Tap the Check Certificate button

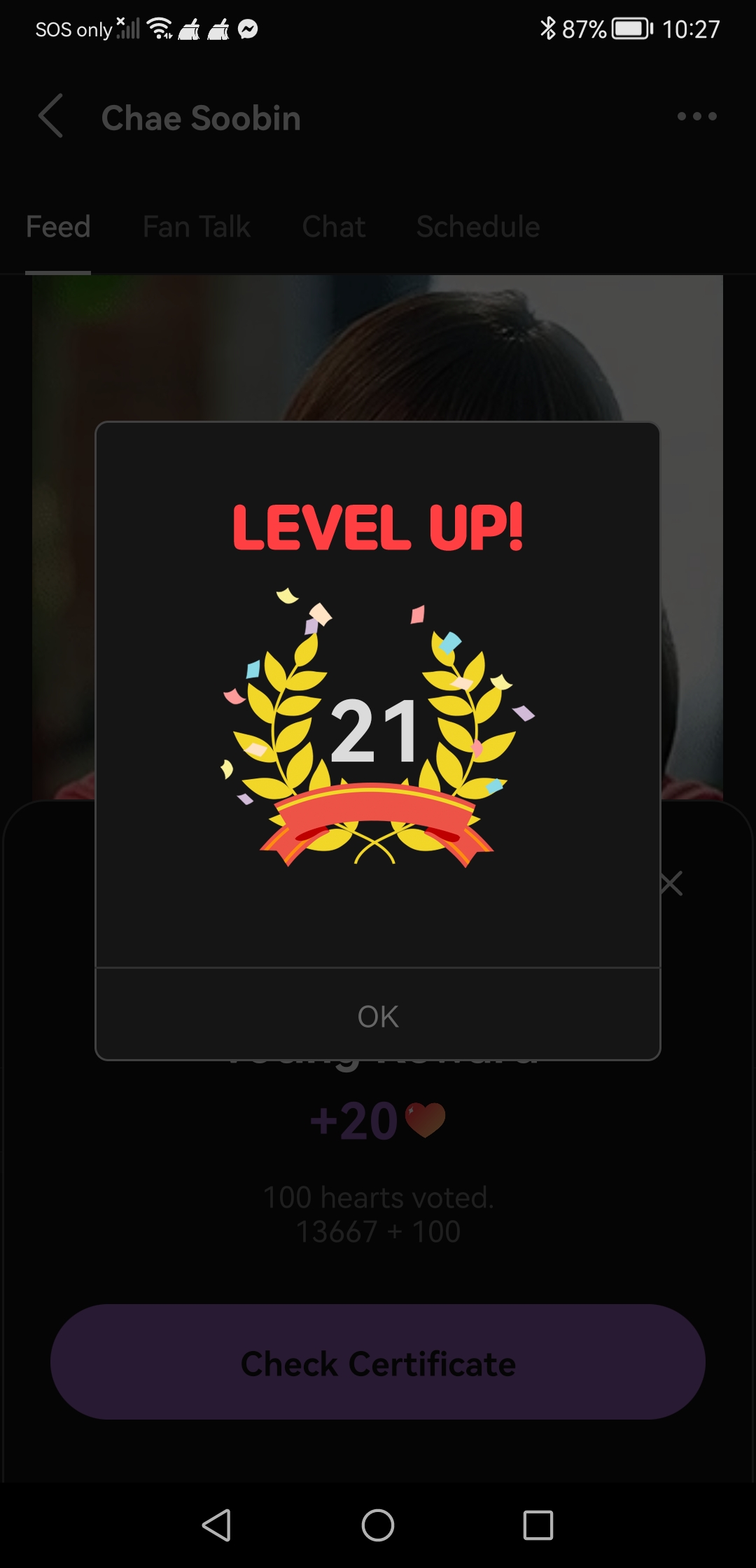click(378, 1362)
